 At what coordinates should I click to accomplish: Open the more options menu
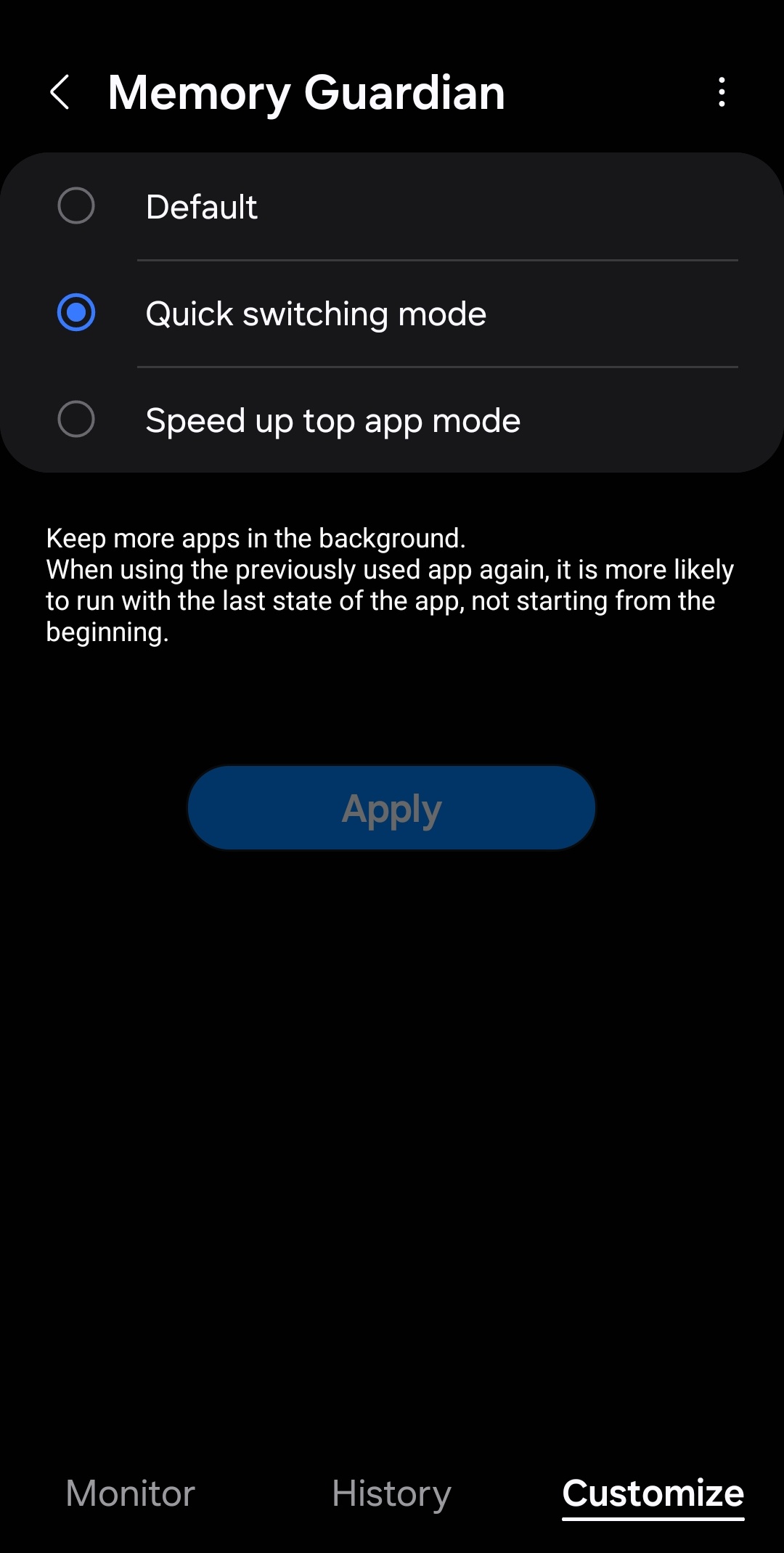click(x=722, y=93)
